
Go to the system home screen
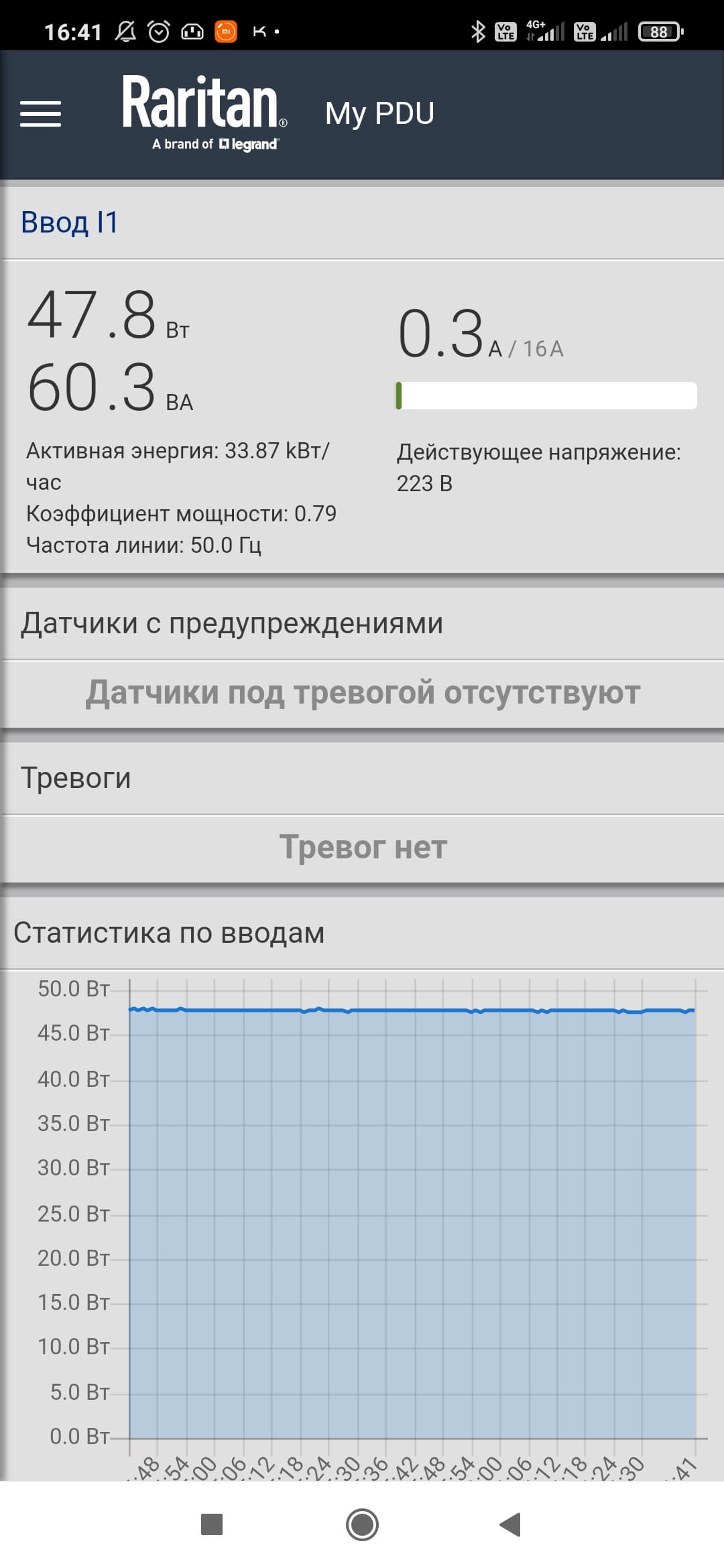[x=362, y=1524]
